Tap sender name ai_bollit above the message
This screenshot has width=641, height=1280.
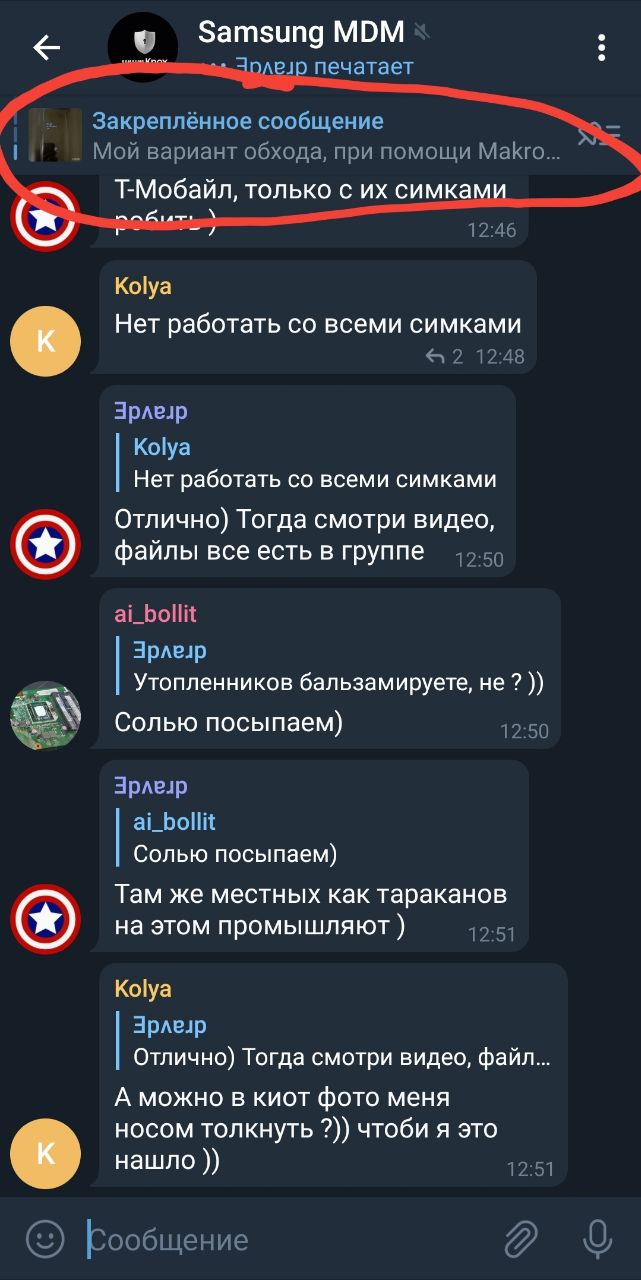[155, 614]
